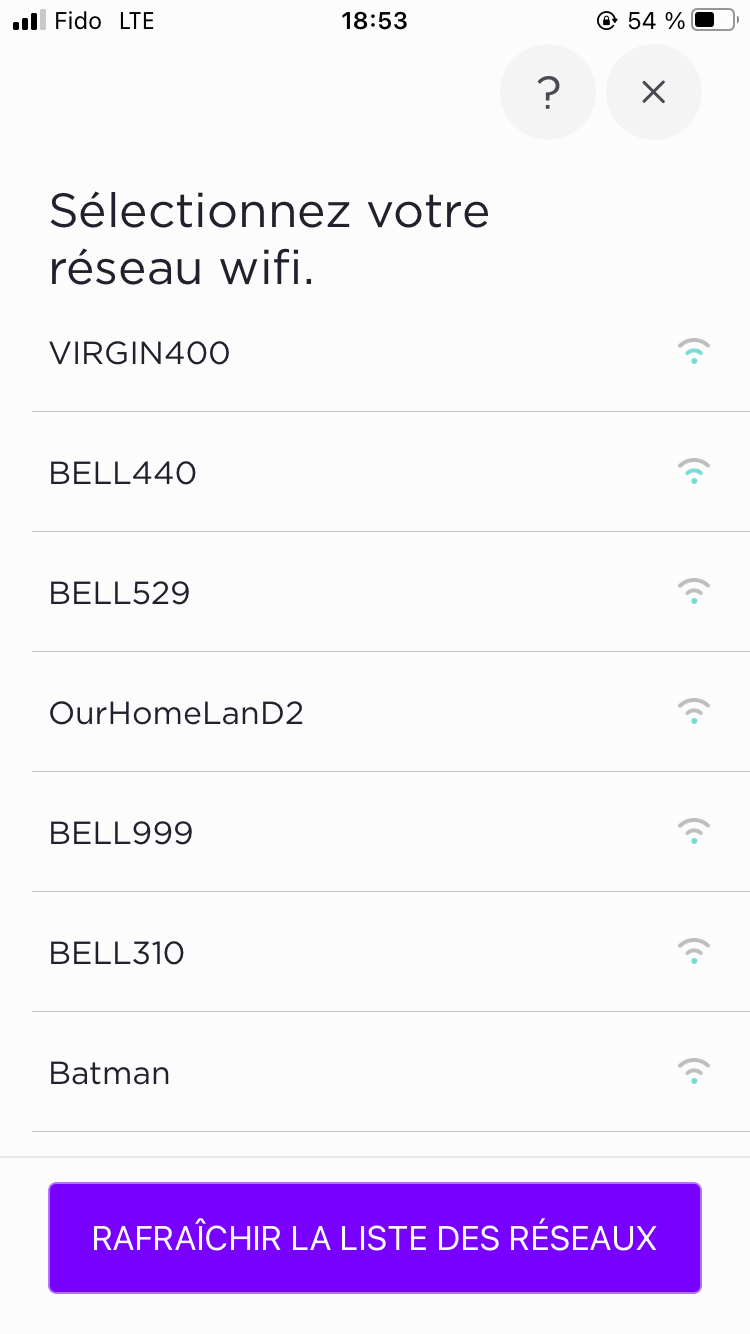Open the help question mark
This screenshot has width=750, height=1334.
click(547, 93)
